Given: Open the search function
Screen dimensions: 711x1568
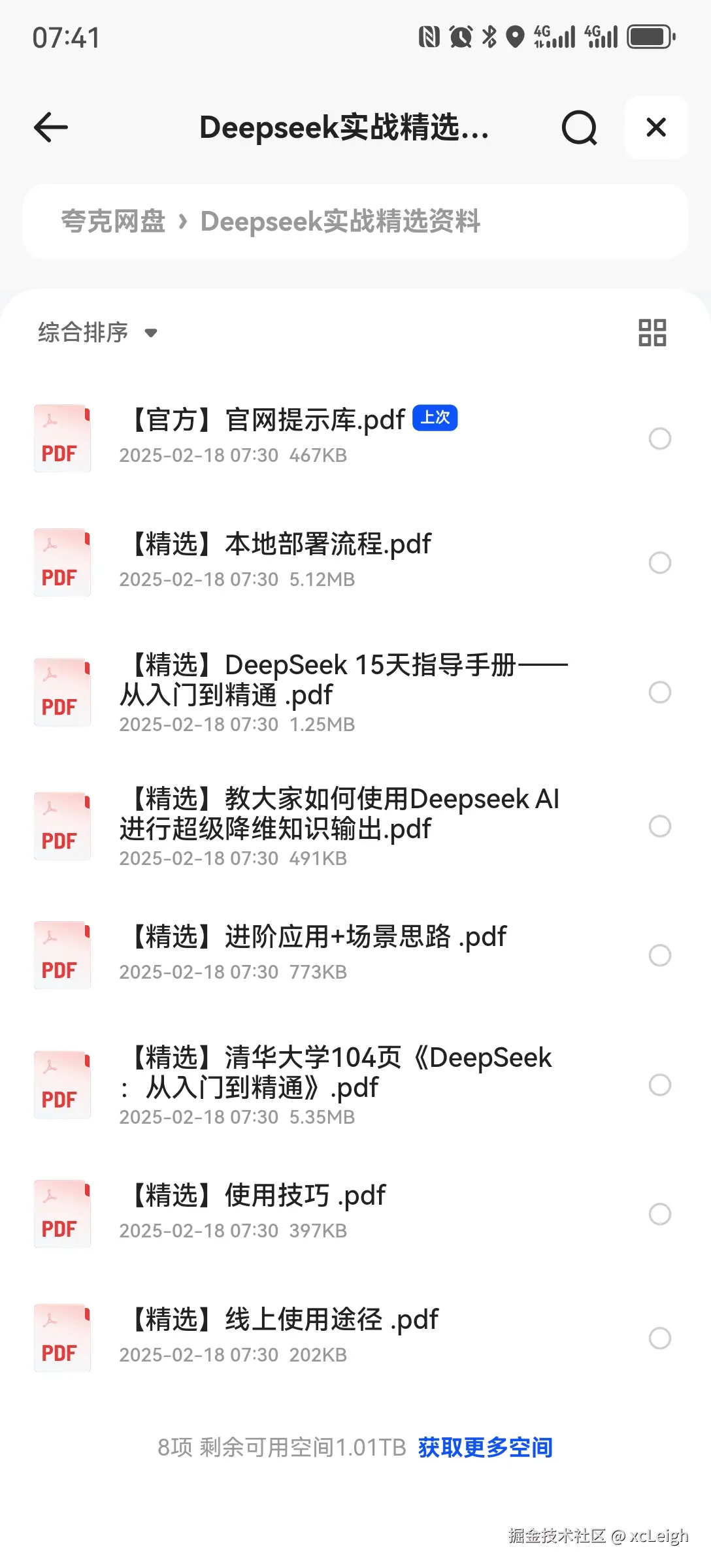Looking at the screenshot, I should [579, 127].
